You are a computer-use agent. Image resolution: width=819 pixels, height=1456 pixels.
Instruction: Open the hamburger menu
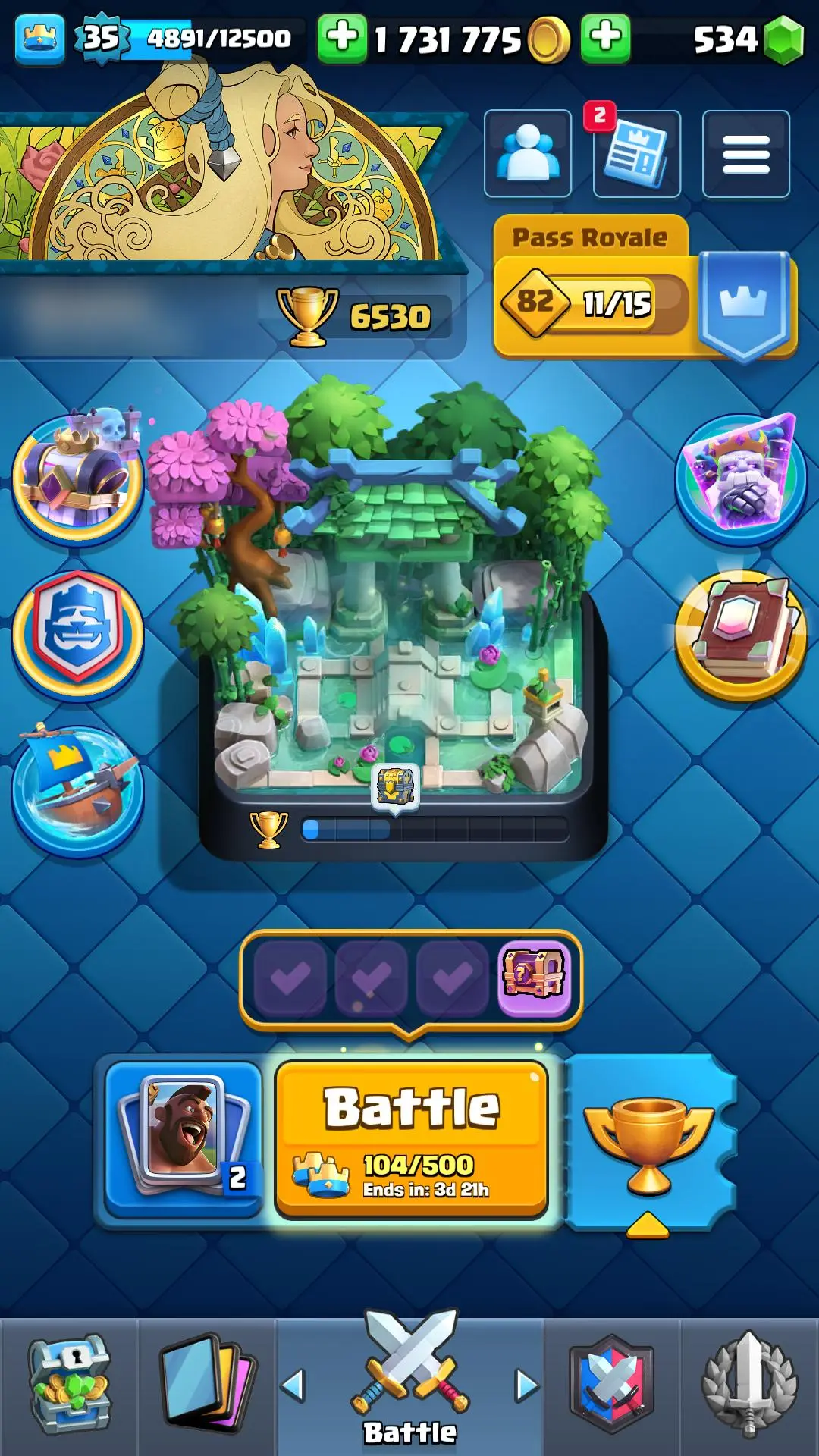[745, 154]
